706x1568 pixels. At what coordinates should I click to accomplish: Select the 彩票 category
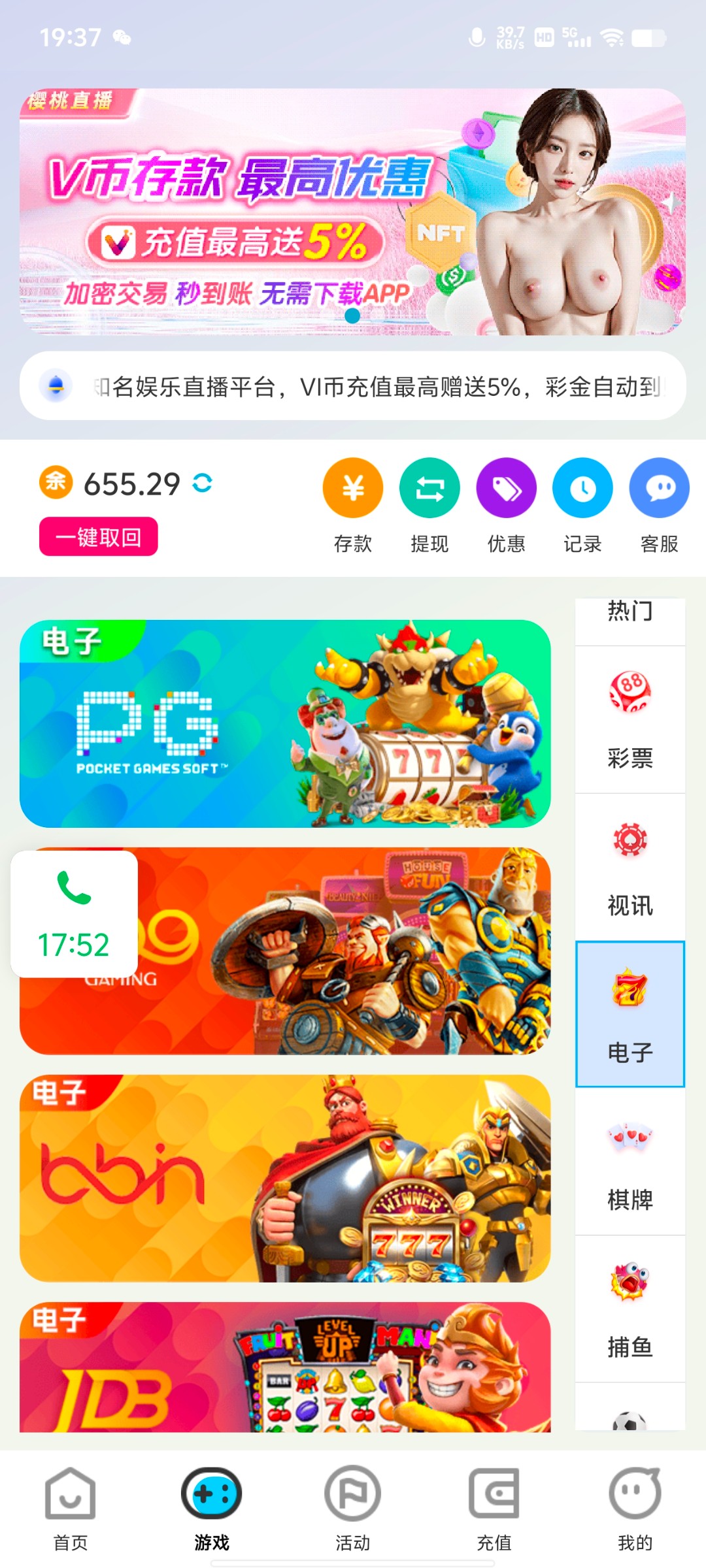coord(630,720)
